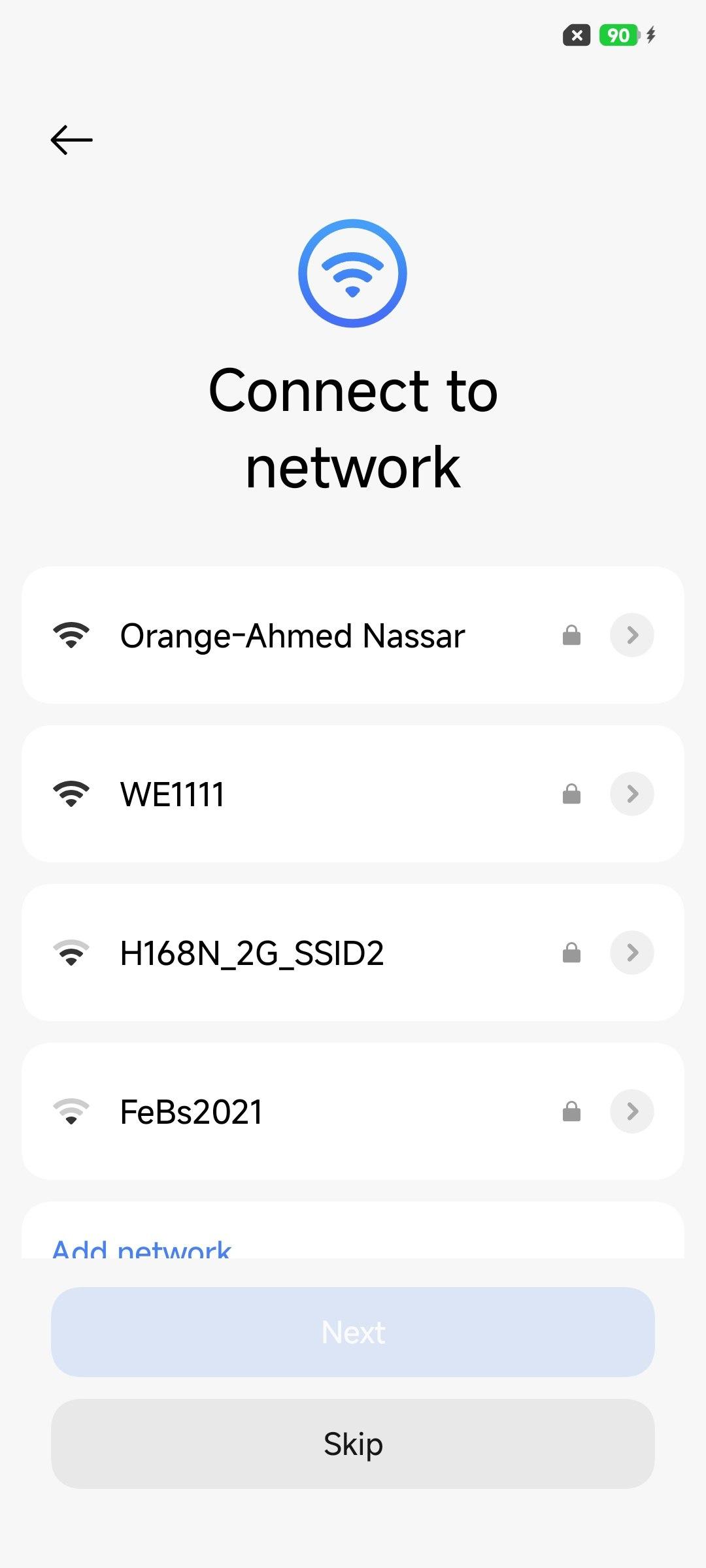Connect to Orange-Ahmed Nassar network
The height and width of the screenshot is (1568, 706).
(292, 636)
